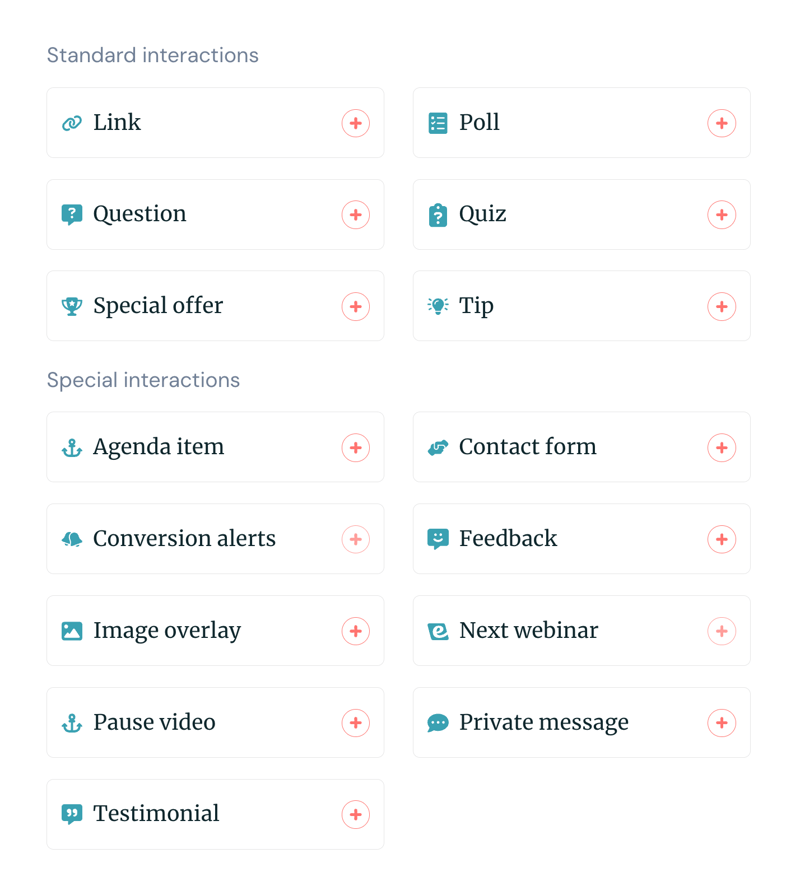Add a Poll interaction
The height and width of the screenshot is (886, 800).
click(721, 123)
